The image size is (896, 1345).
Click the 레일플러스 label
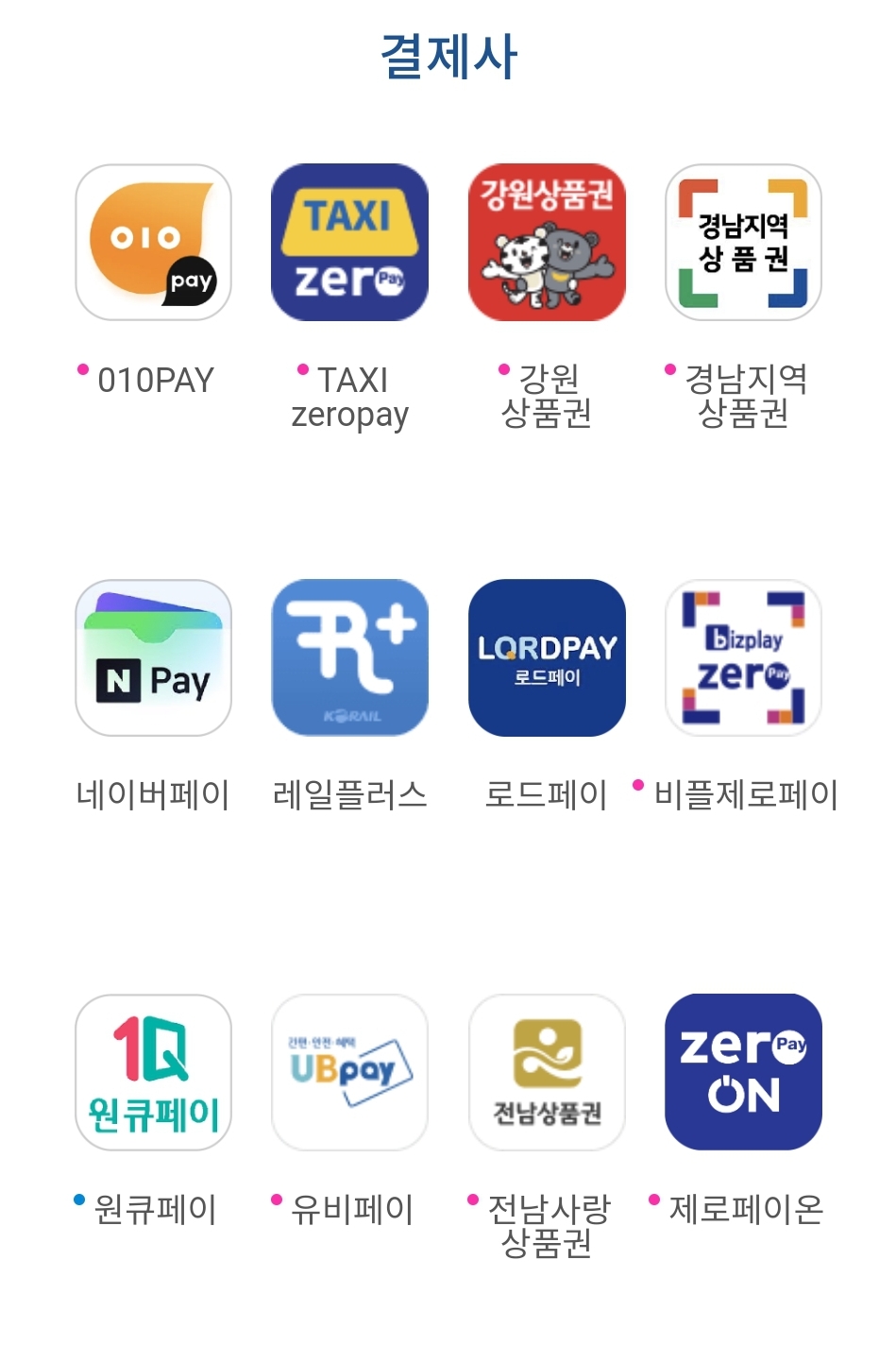[x=349, y=795]
